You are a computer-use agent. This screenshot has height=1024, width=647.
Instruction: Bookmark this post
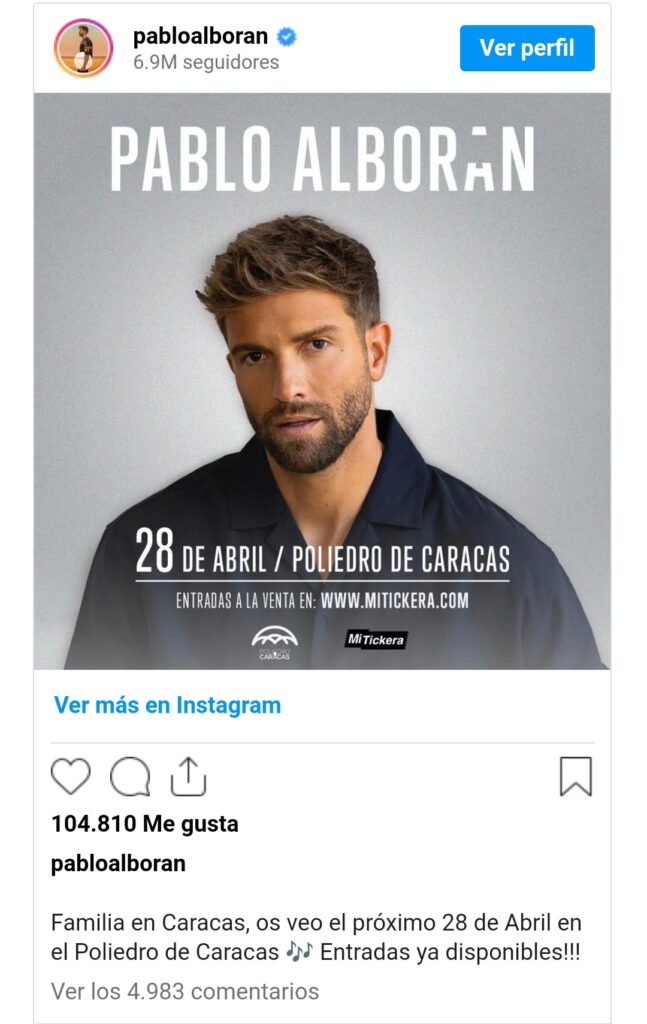575,777
